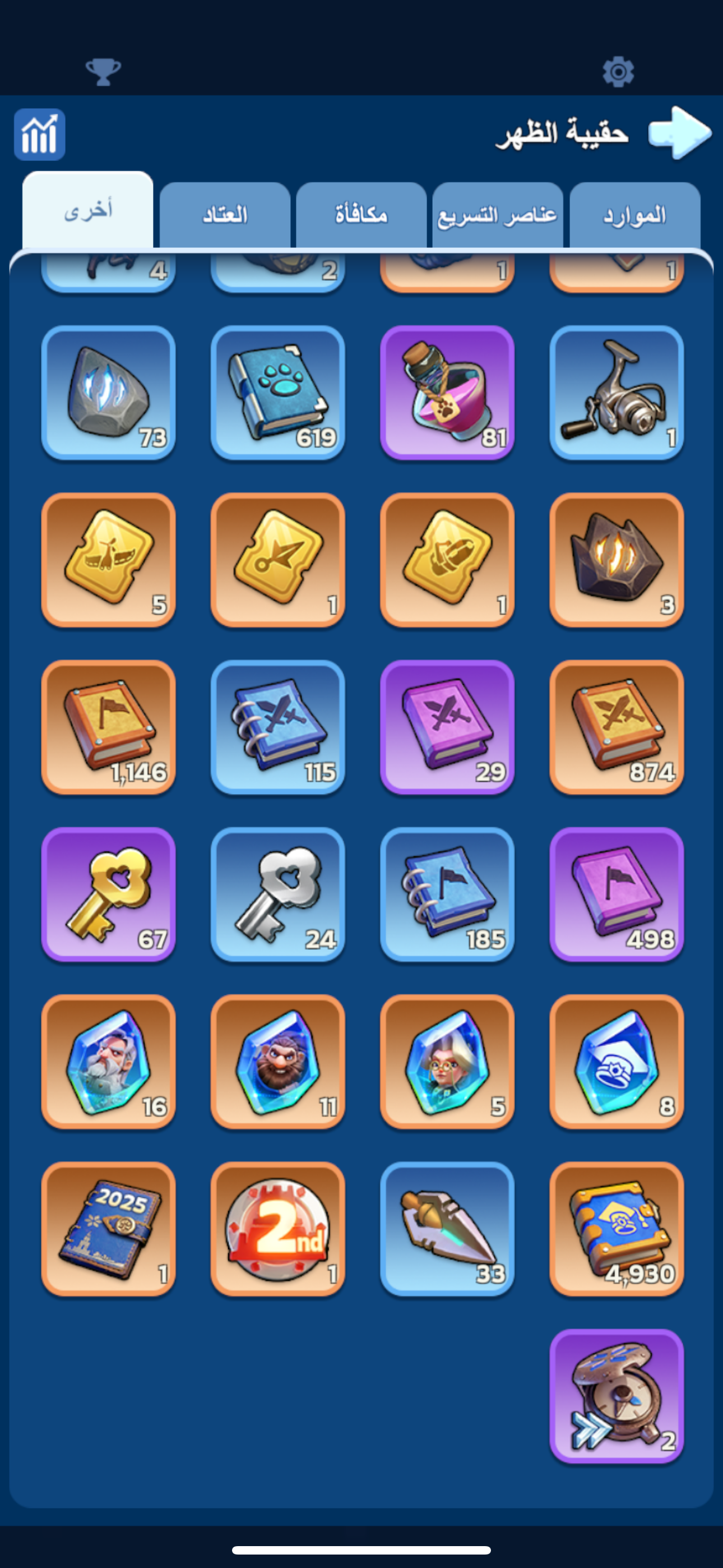Select the fishing reel item
This screenshot has width=723, height=1568.
[x=617, y=393]
